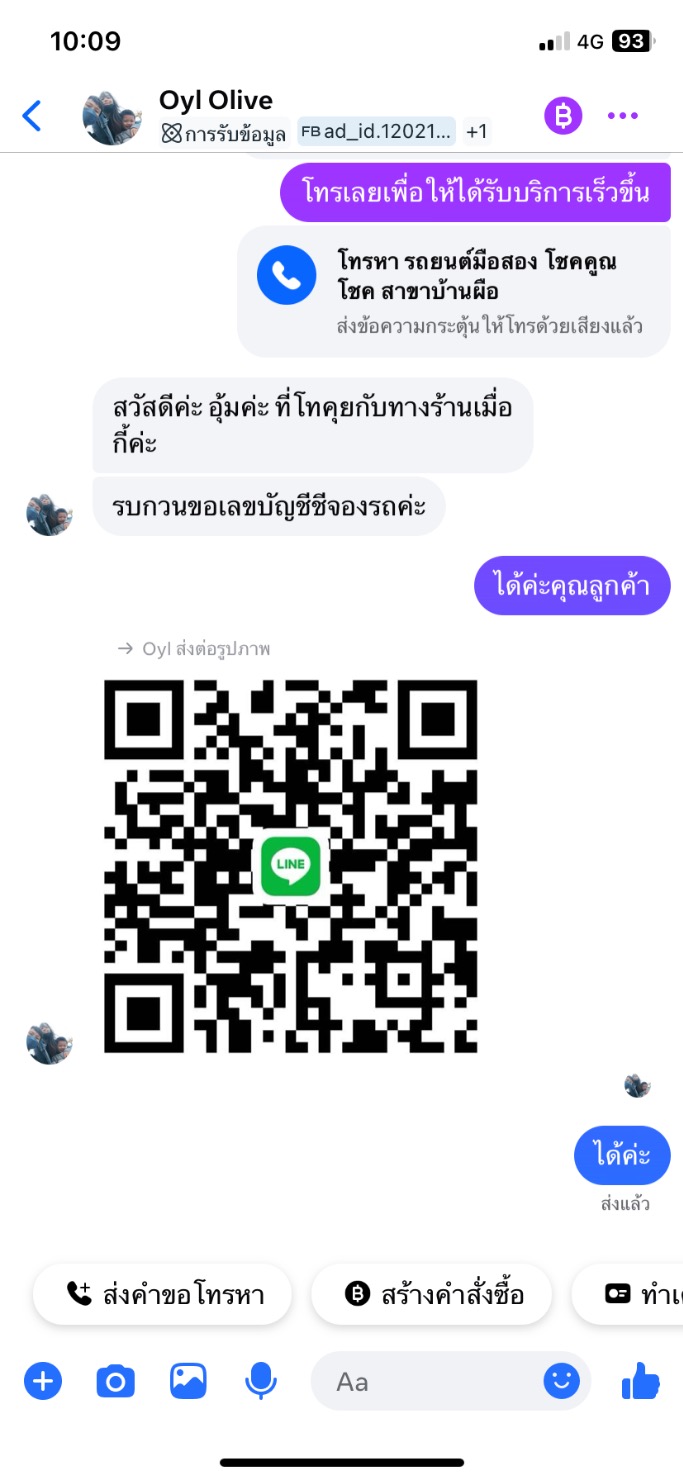The image size is (683, 1480).
Task: Open the three-dot overflow menu
Action: (x=622, y=117)
